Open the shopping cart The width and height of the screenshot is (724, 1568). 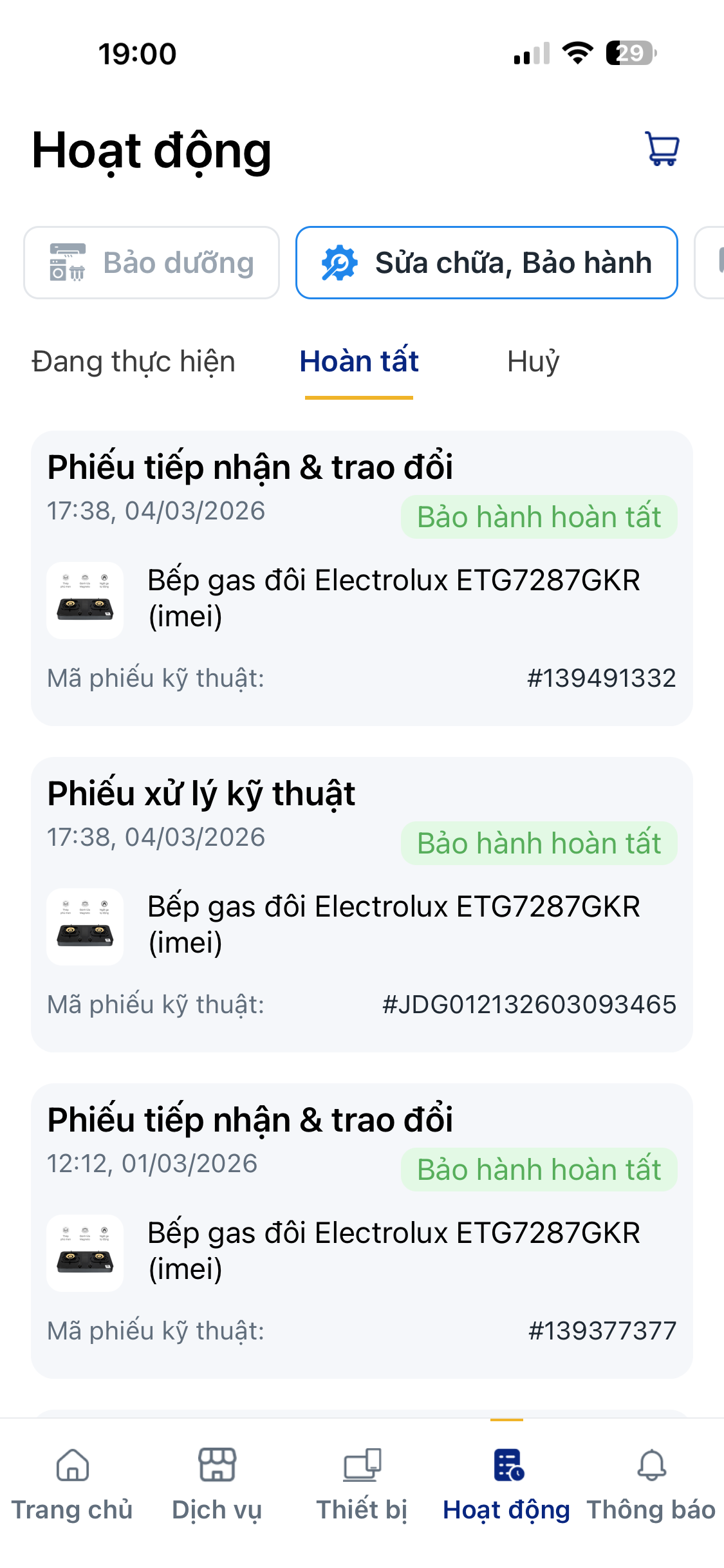pyautogui.click(x=662, y=149)
